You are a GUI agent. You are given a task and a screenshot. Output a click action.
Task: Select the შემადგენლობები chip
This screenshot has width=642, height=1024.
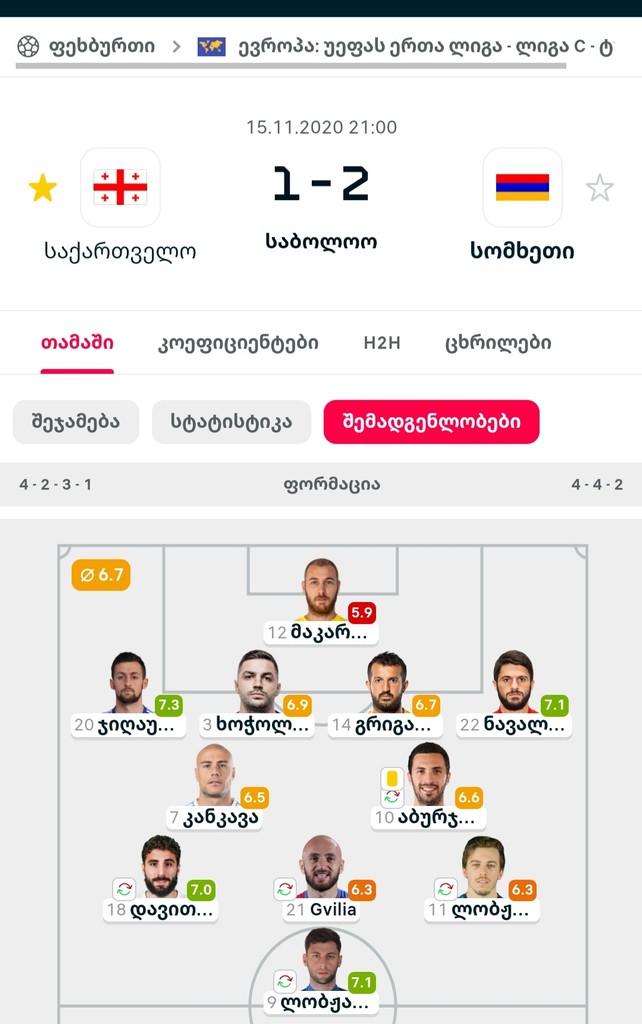tap(431, 422)
